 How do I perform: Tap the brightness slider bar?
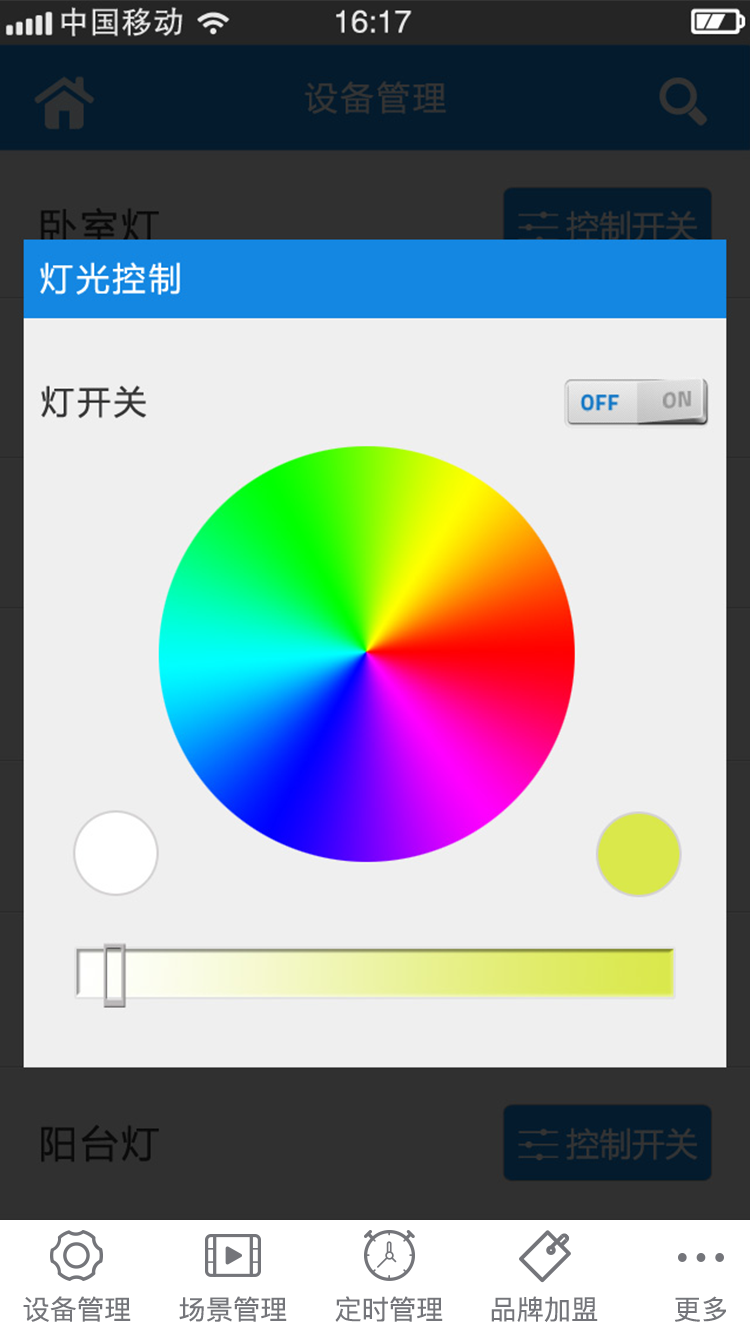click(375, 973)
